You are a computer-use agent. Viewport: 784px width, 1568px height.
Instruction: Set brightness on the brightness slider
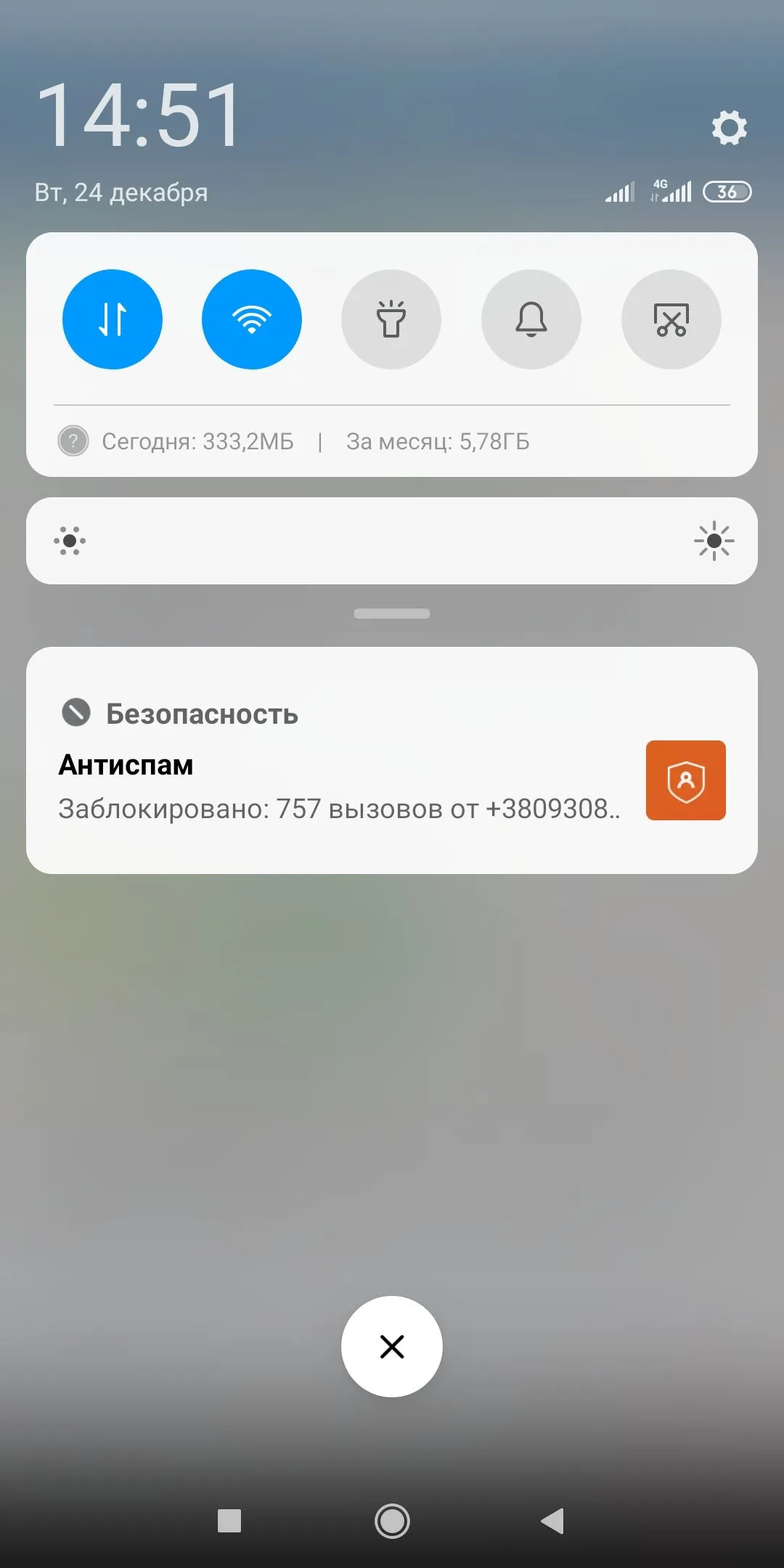392,541
